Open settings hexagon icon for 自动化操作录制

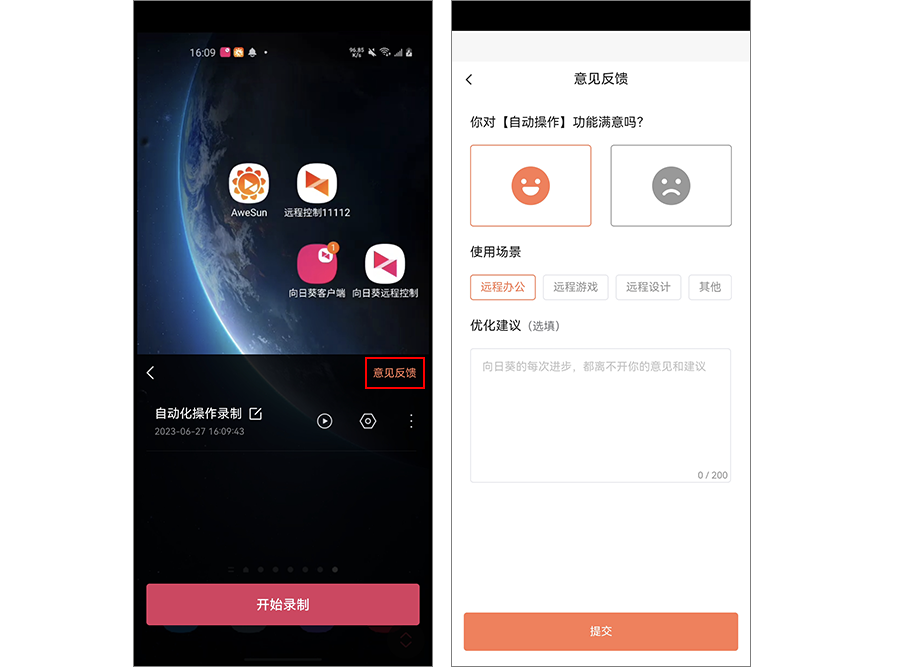368,421
